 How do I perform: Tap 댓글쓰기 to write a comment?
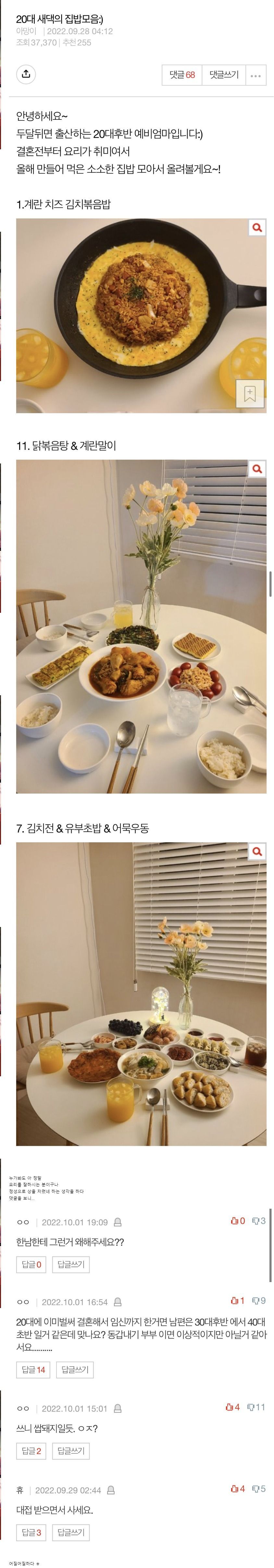[x=223, y=75]
